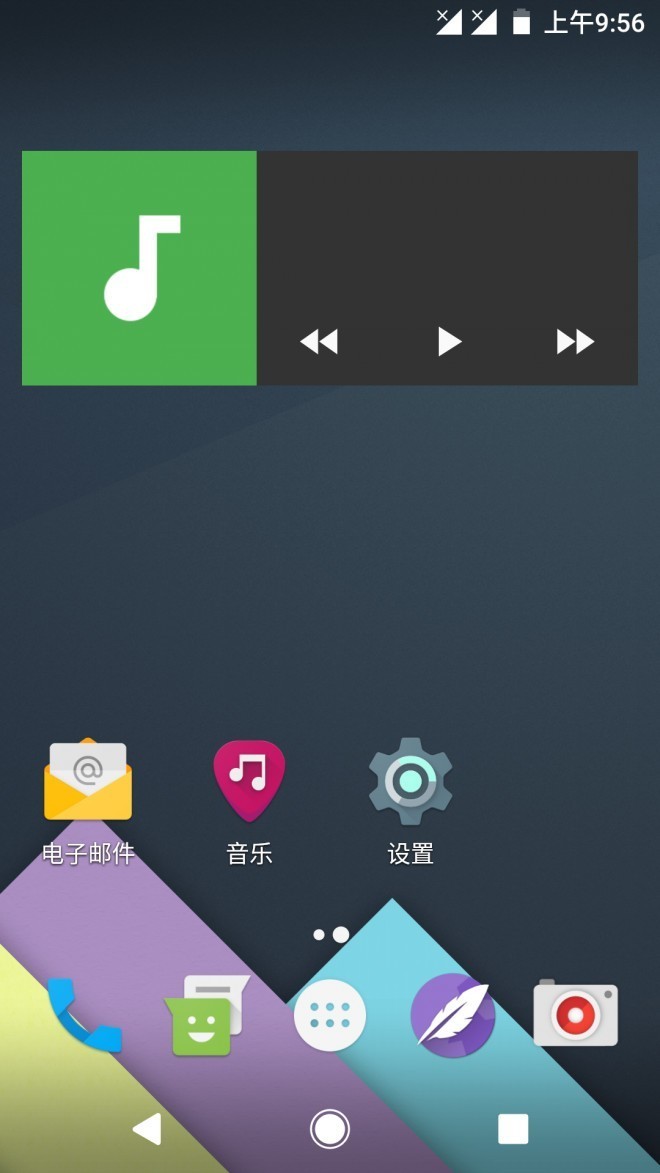Go back with the navigation bar
The width and height of the screenshot is (660, 1173).
[x=147, y=1129]
